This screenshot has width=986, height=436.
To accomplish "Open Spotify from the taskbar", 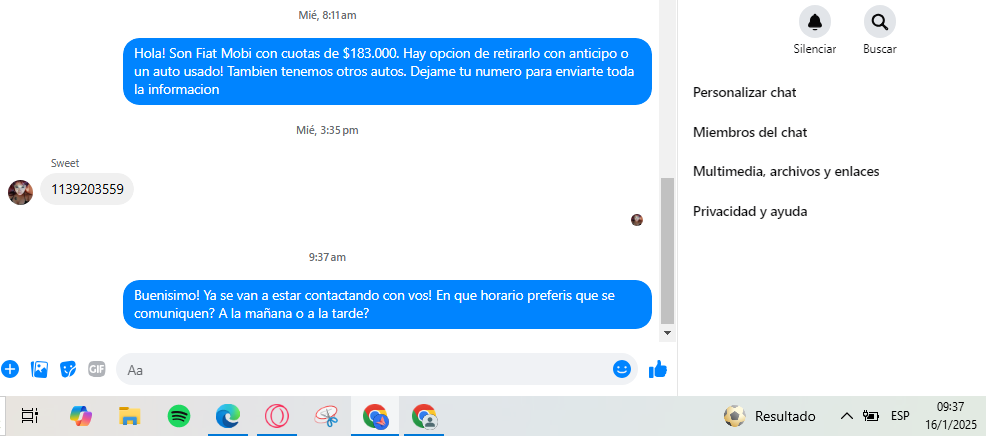I will tap(179, 416).
